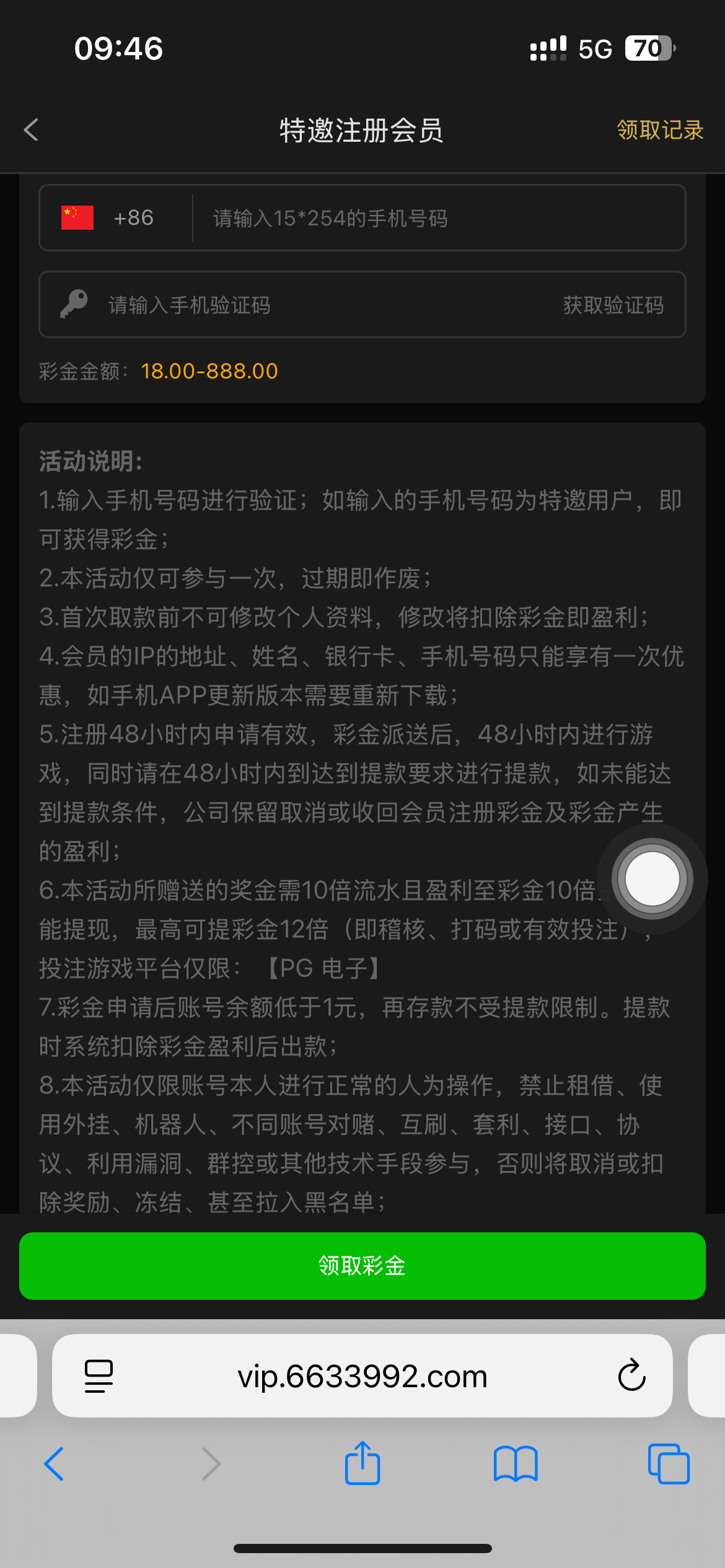Open 领取记录 claim records

pyautogui.click(x=660, y=130)
